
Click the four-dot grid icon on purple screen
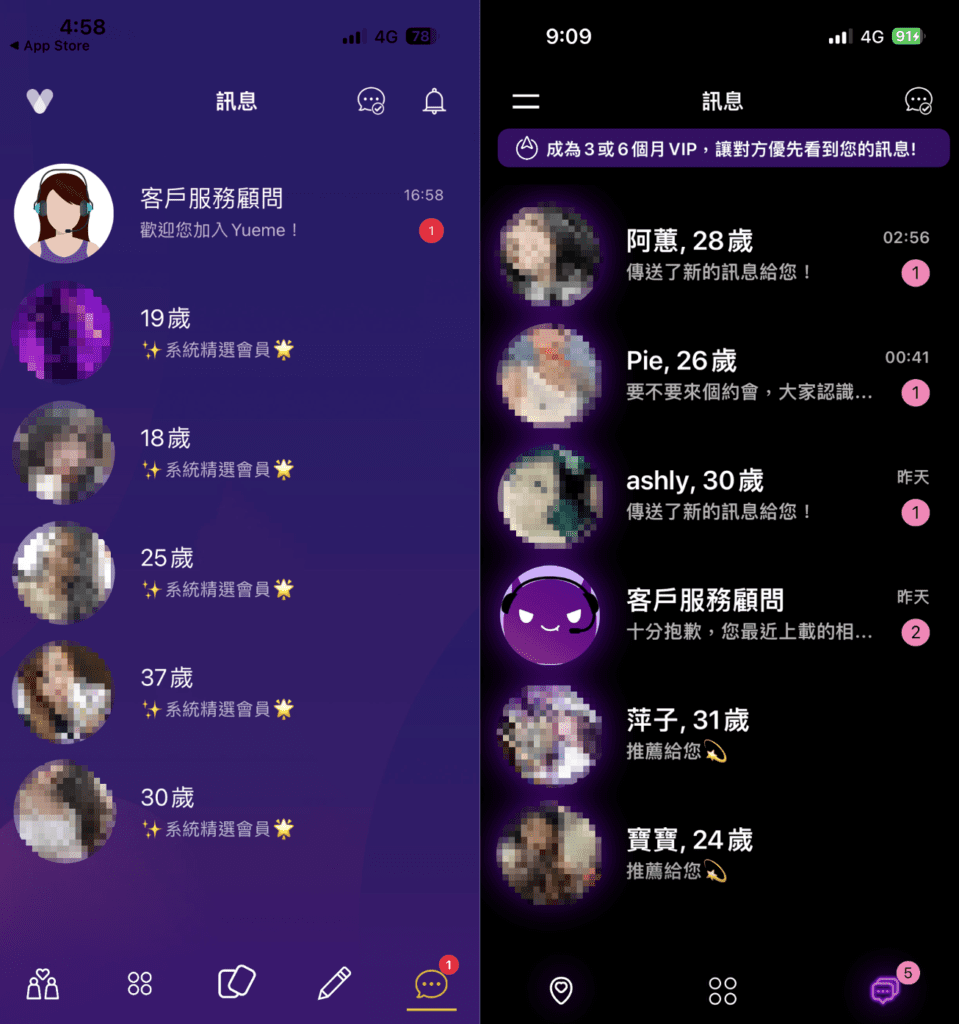[139, 983]
